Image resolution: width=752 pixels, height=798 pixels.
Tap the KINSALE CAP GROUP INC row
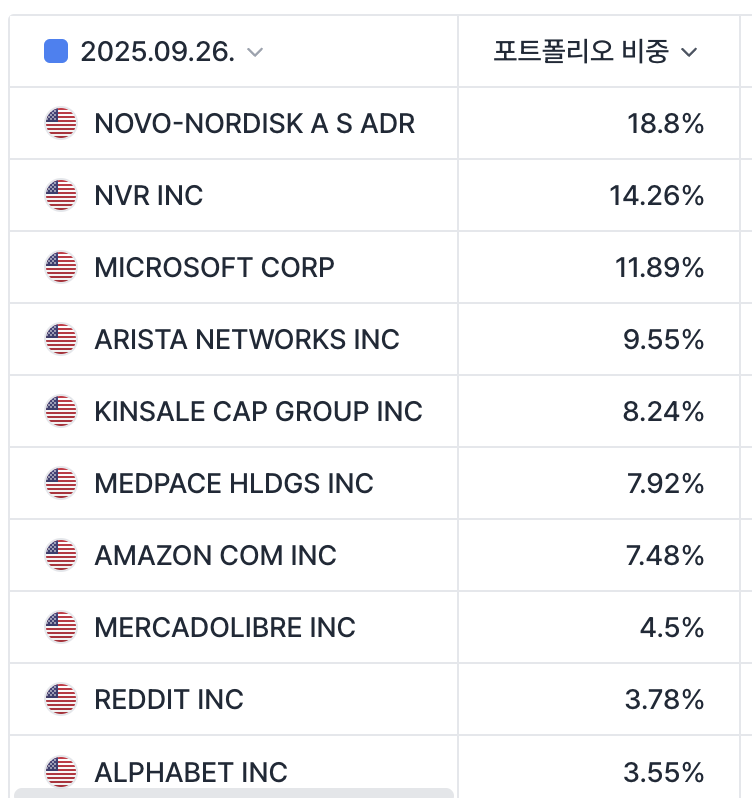(258, 412)
